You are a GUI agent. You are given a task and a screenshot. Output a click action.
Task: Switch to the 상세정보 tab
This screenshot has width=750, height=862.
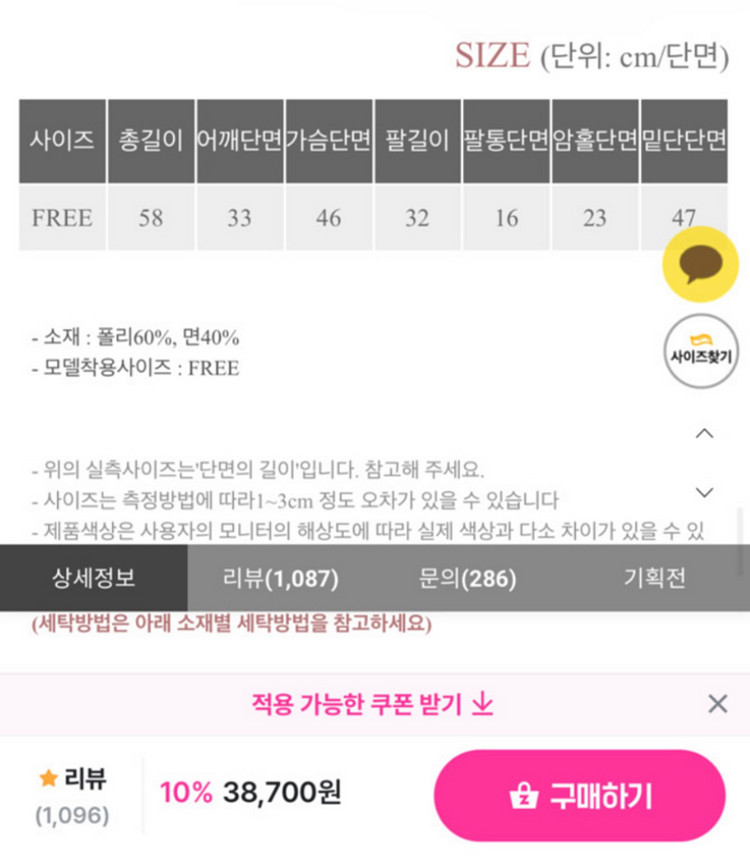pyautogui.click(x=93, y=578)
